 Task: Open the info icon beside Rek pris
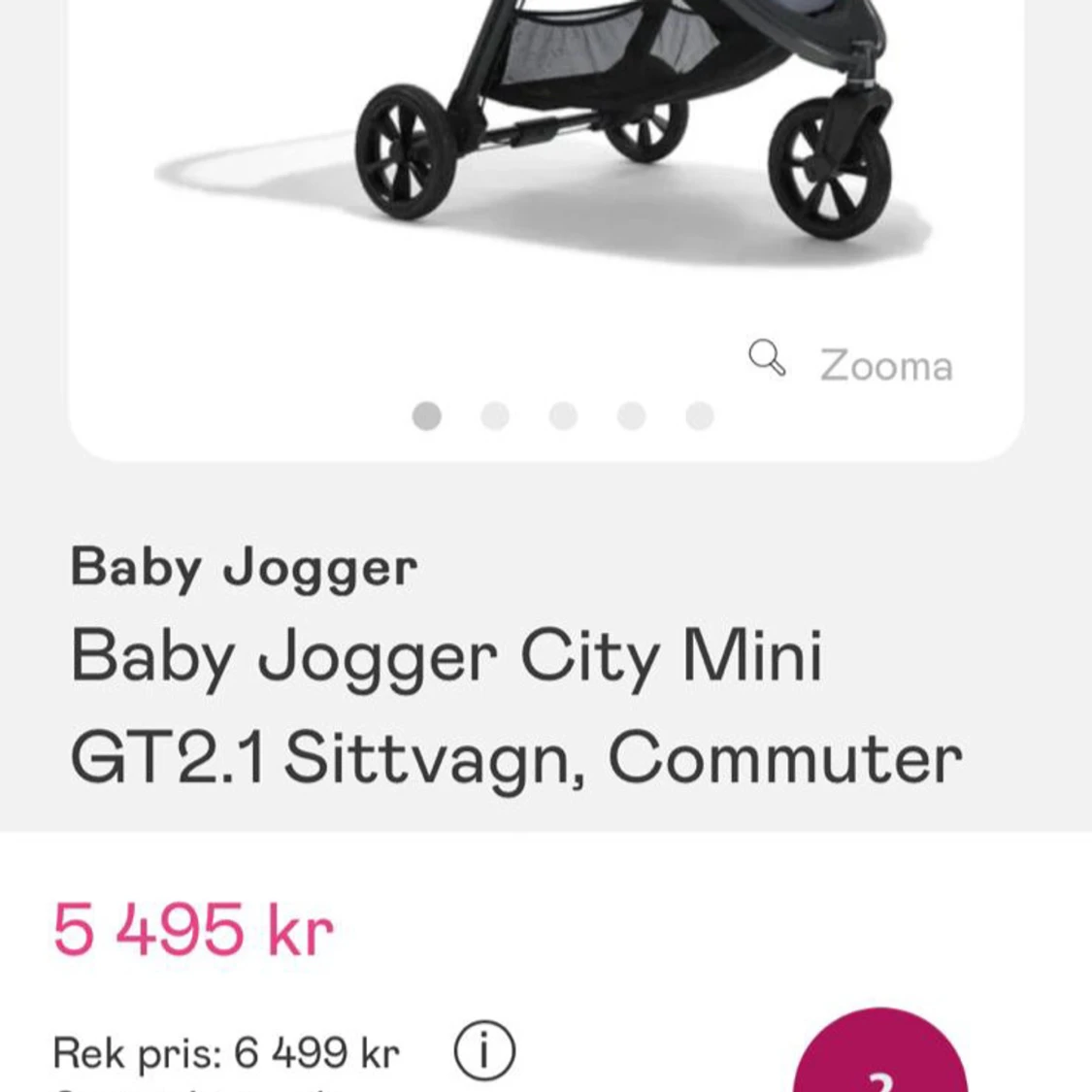[484, 1052]
